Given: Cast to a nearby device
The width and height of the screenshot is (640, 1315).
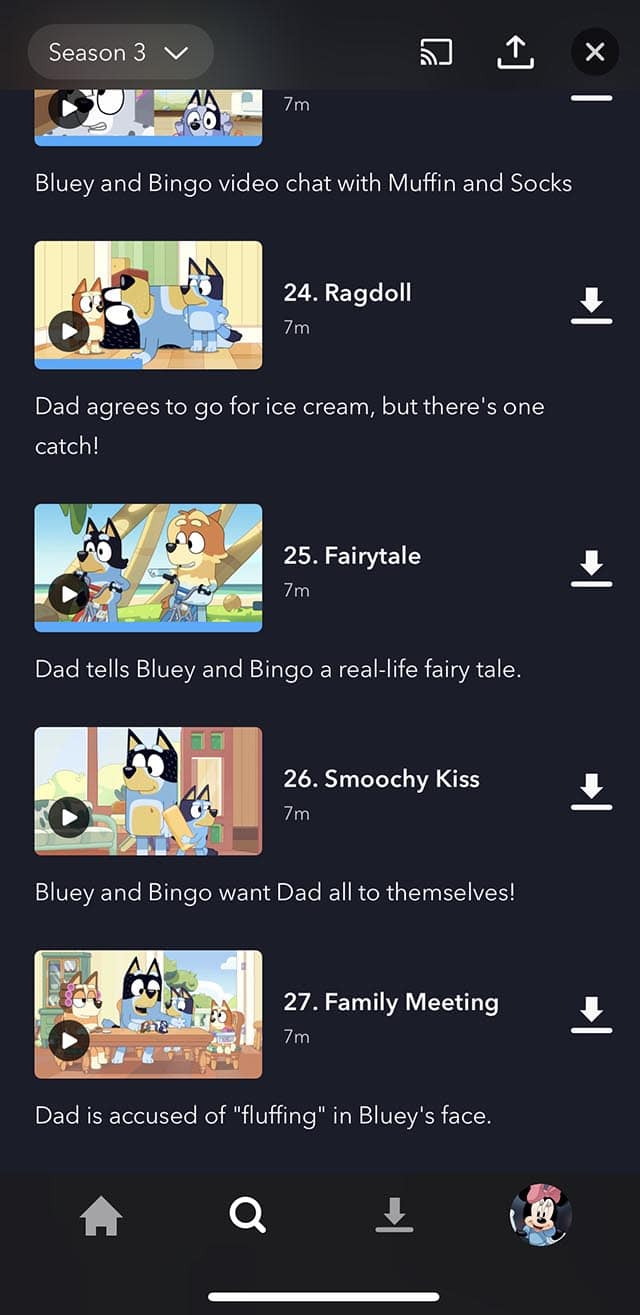Looking at the screenshot, I should (435, 52).
